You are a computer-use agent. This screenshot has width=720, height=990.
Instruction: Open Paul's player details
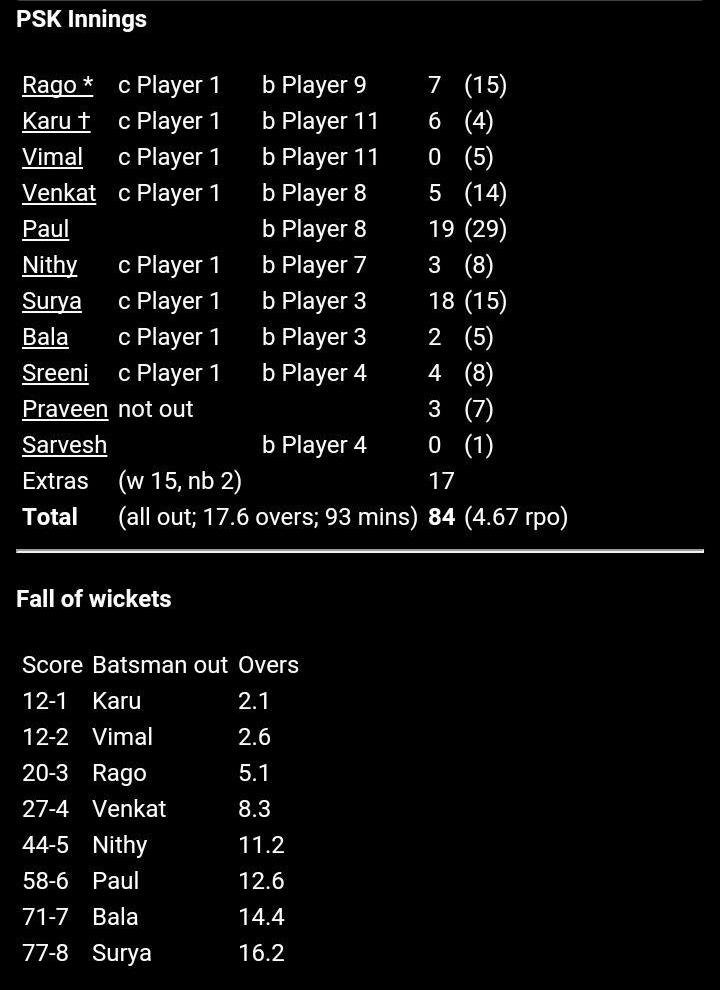click(x=45, y=229)
